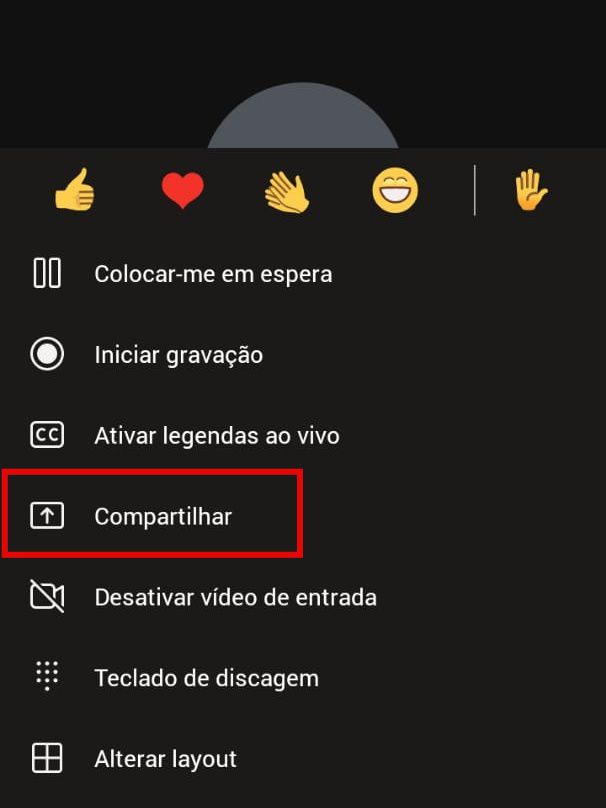Start recording with Iniciar gravação
The image size is (606, 808).
pyautogui.click(x=178, y=355)
